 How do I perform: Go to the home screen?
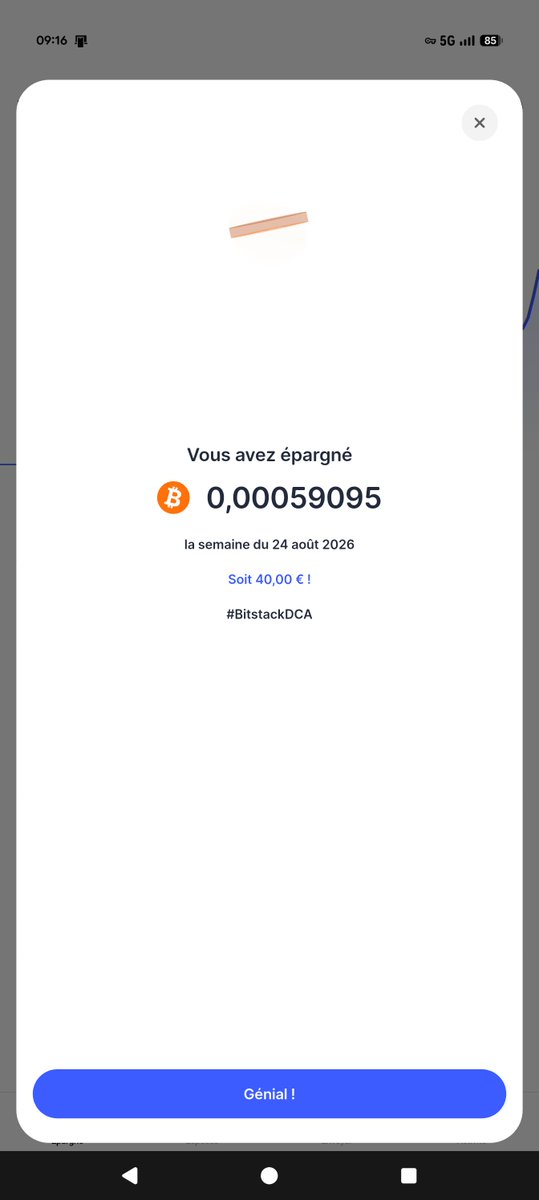point(269,1175)
